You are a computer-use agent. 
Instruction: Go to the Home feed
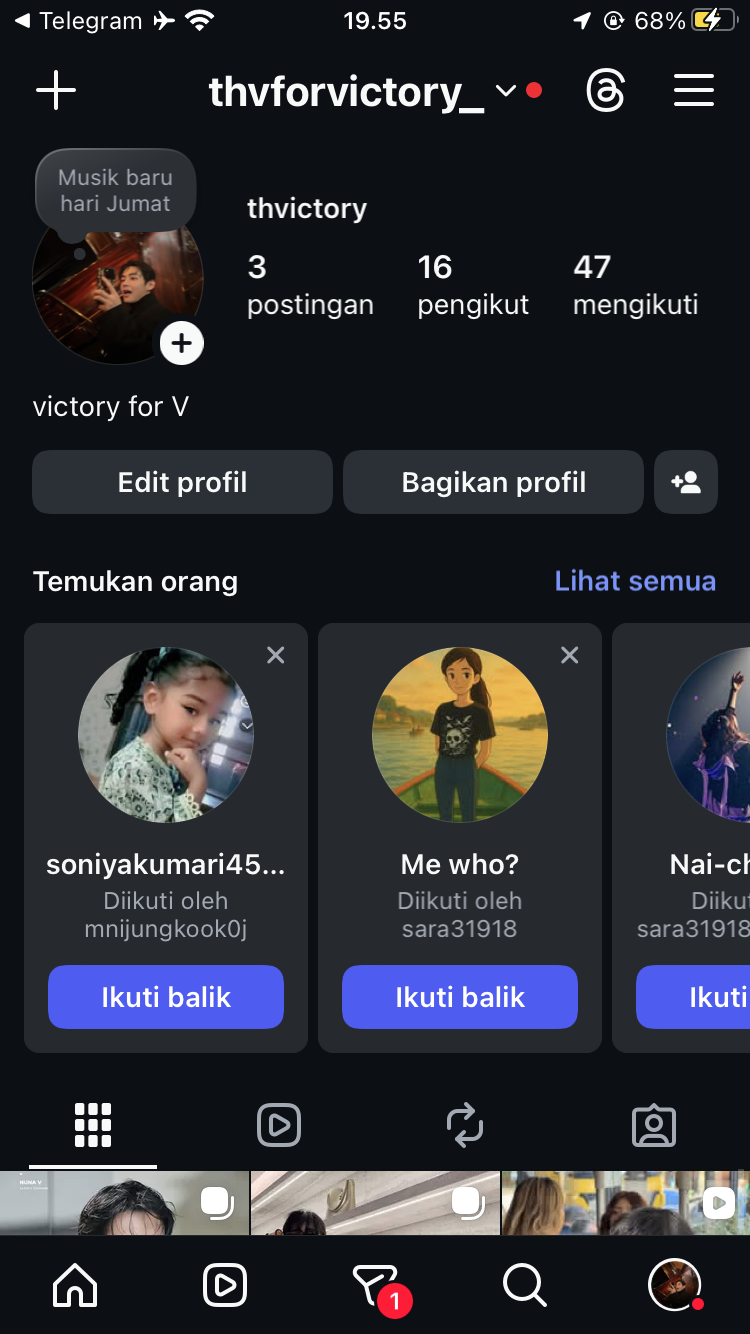tap(75, 1285)
